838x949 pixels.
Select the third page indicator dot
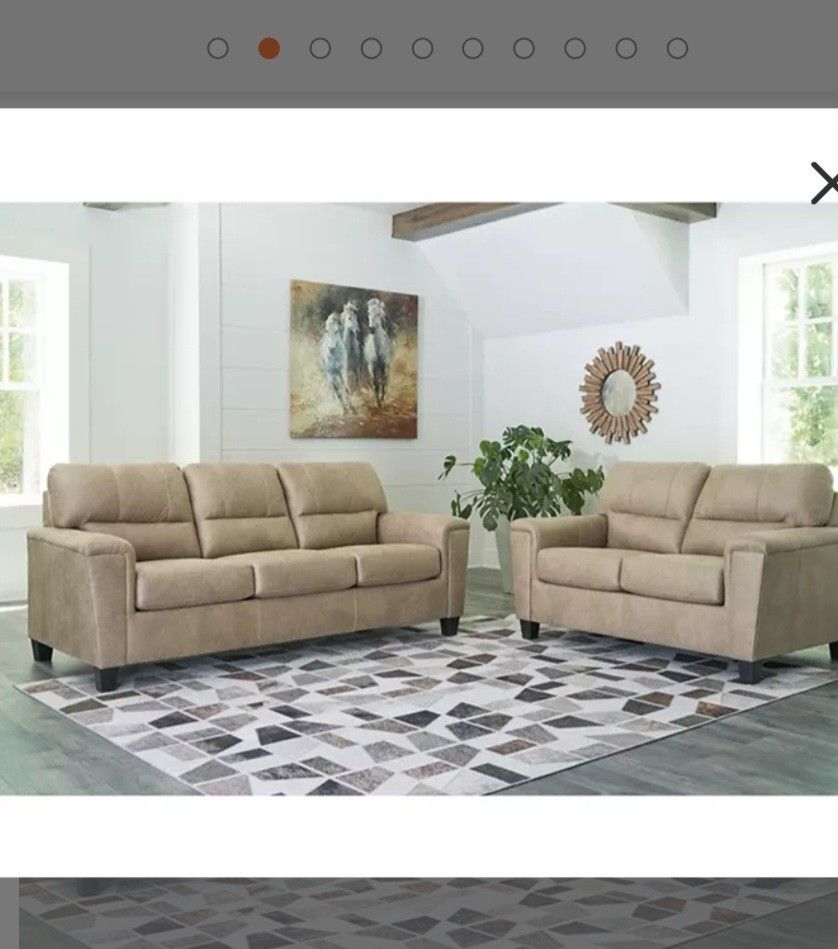(320, 48)
